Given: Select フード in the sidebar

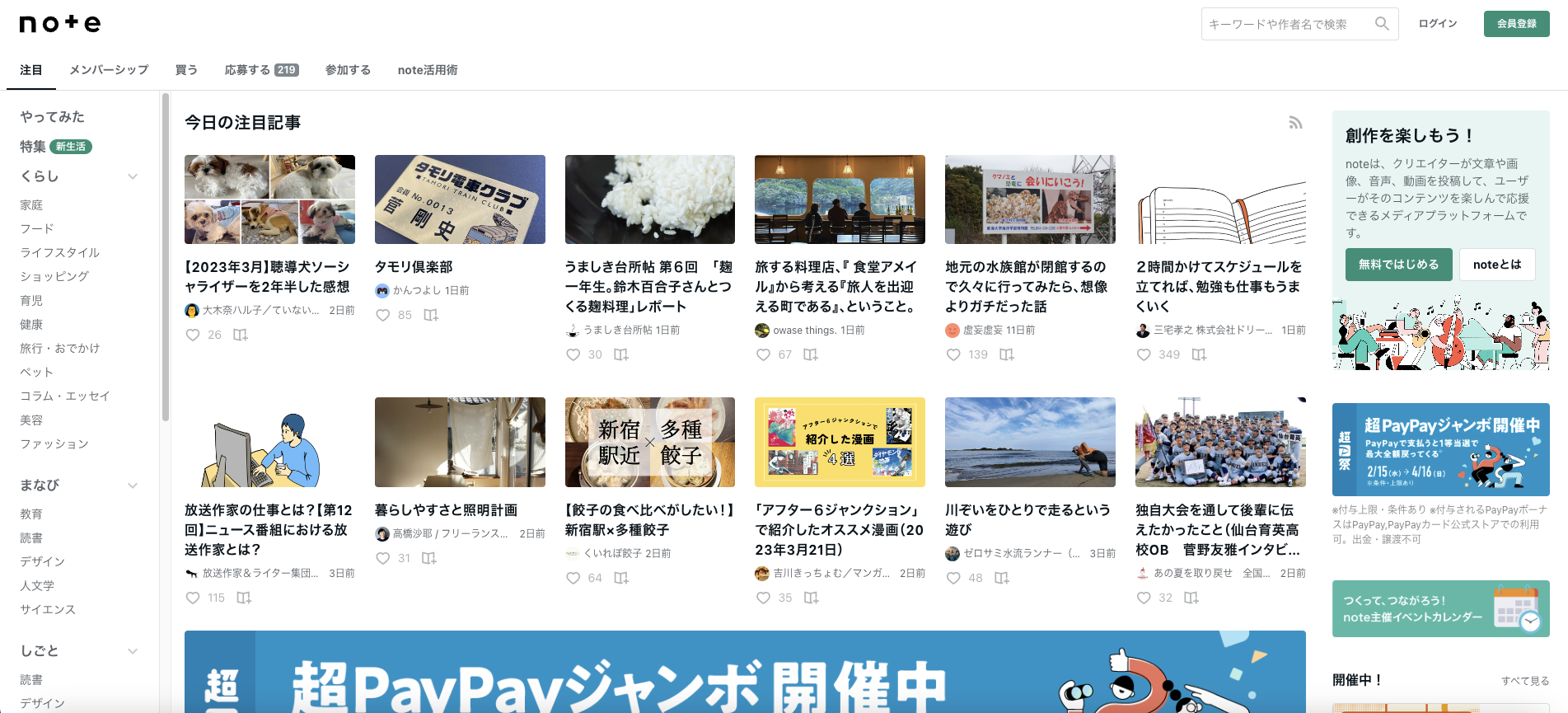Looking at the screenshot, I should tap(37, 228).
